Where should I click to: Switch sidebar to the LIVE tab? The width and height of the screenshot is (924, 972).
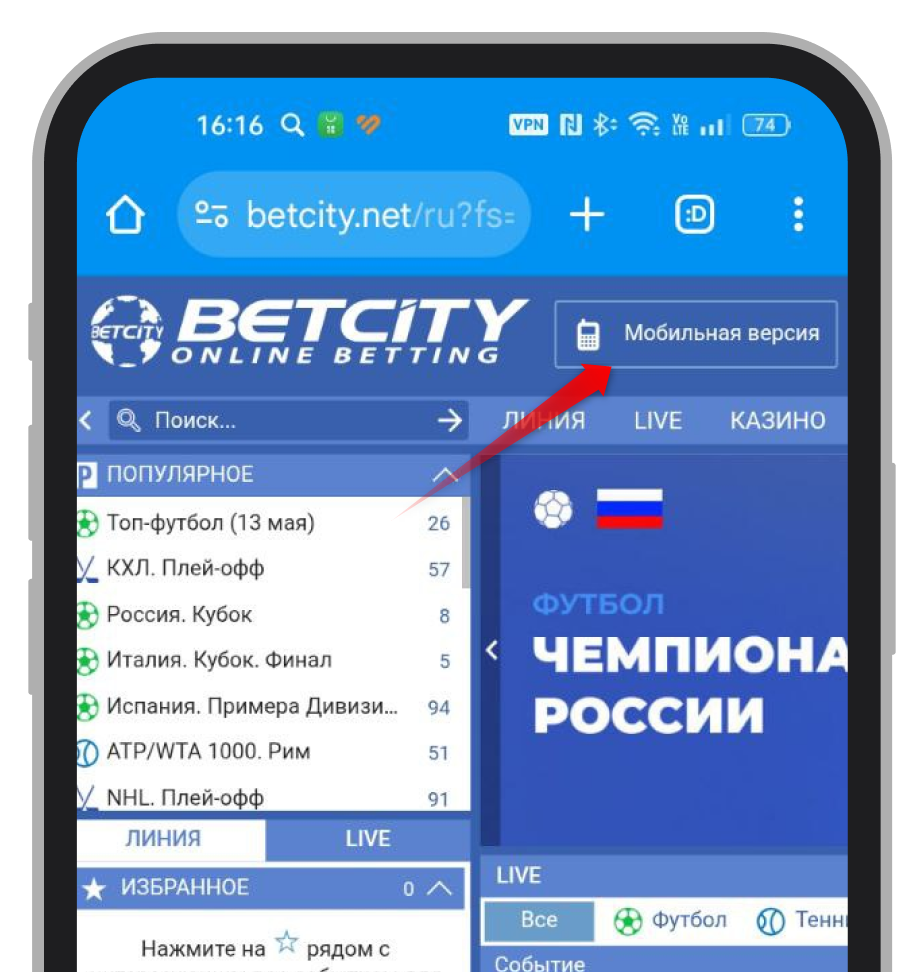point(367,839)
